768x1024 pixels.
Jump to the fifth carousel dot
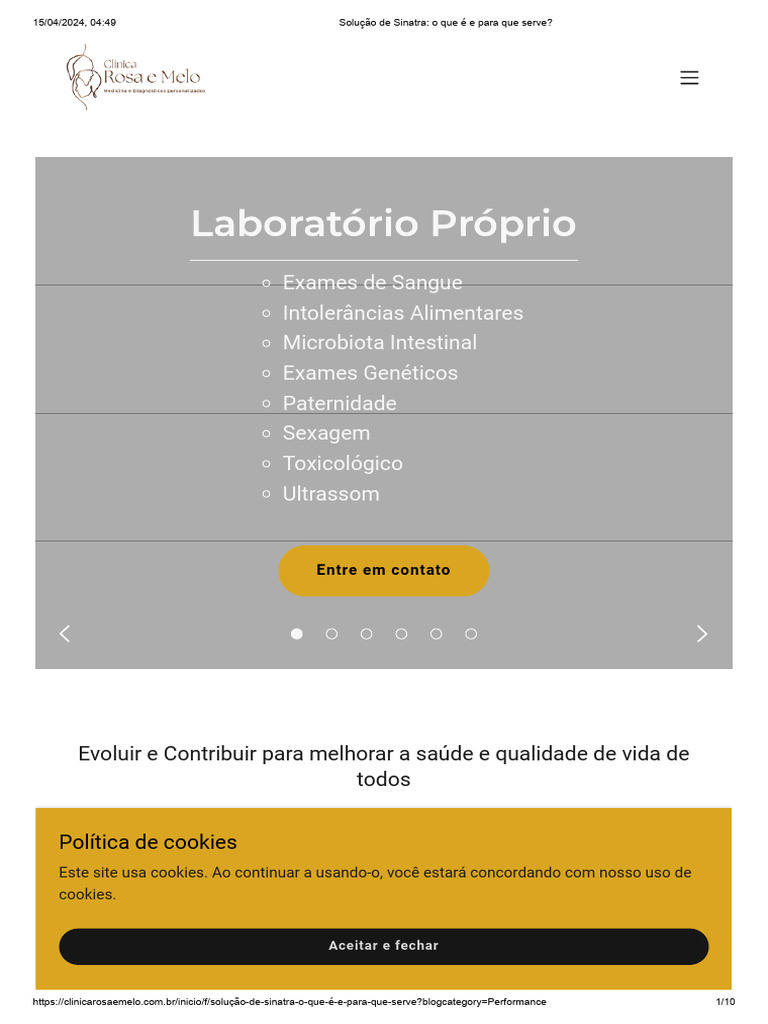pyautogui.click(x=436, y=633)
